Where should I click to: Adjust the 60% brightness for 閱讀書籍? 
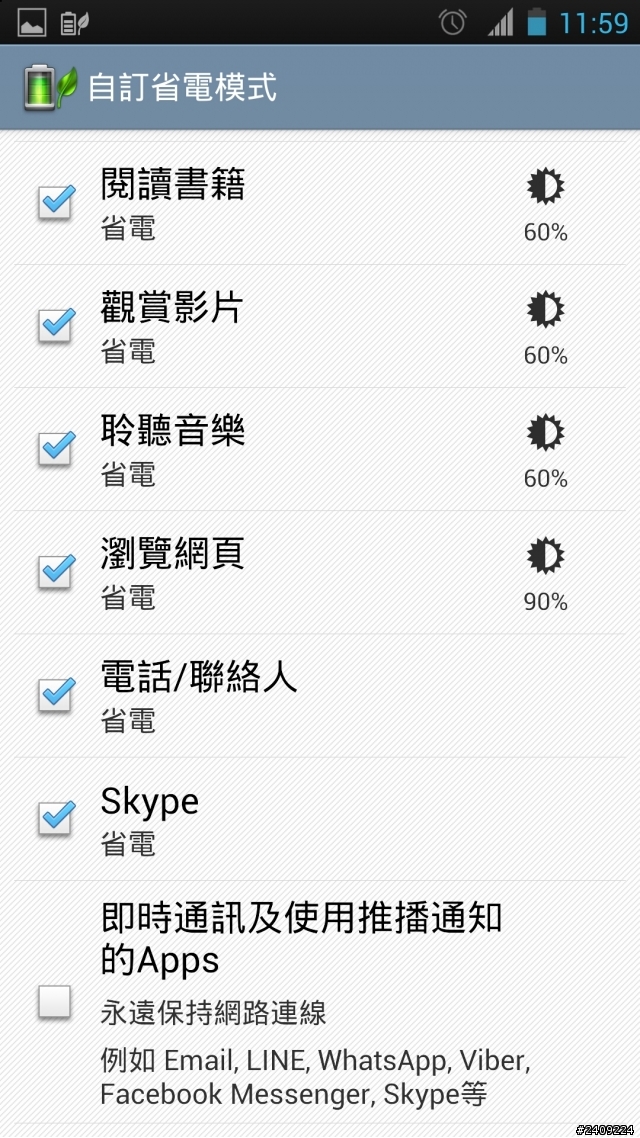pos(545,205)
